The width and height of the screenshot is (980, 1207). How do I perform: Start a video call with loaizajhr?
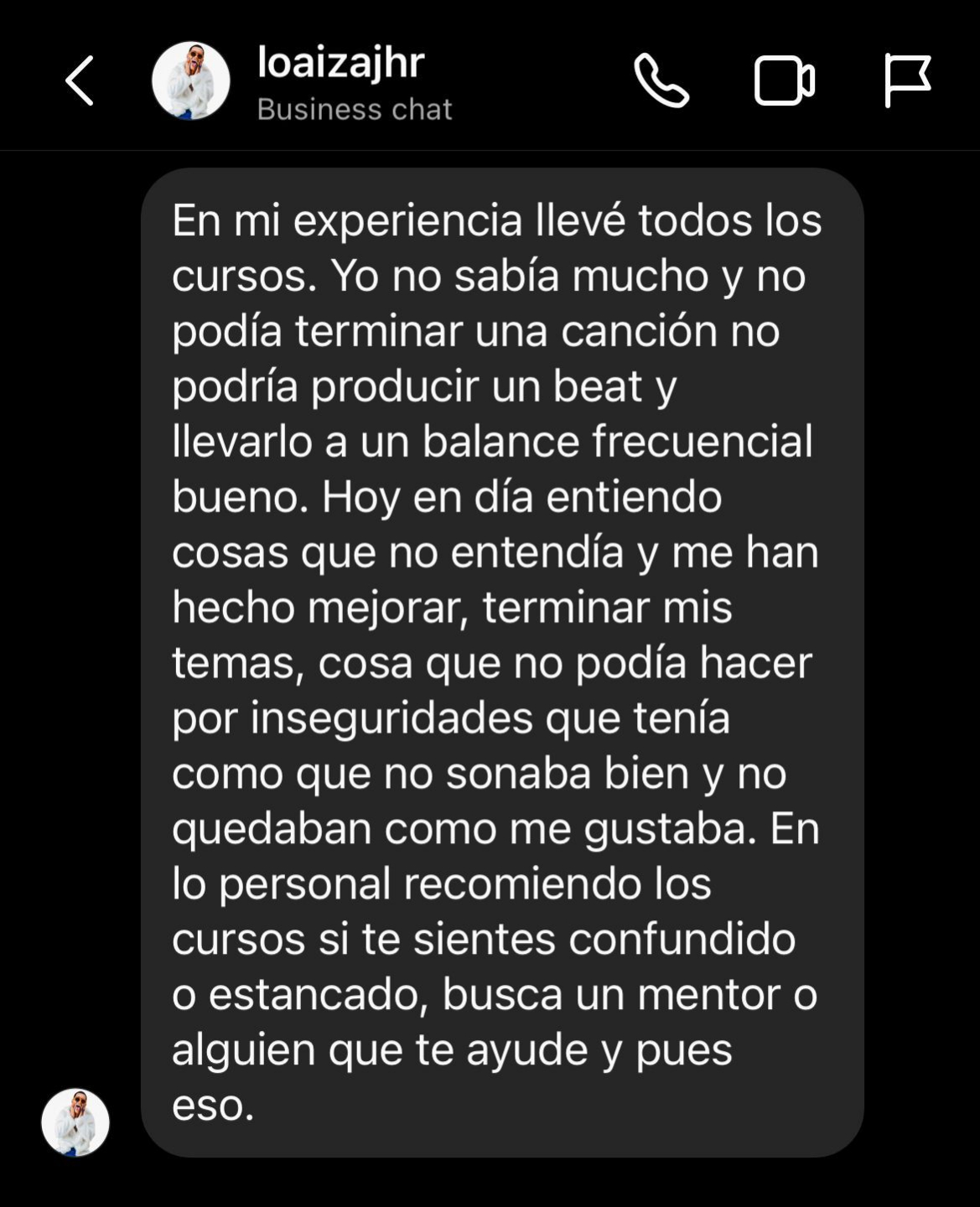(784, 81)
